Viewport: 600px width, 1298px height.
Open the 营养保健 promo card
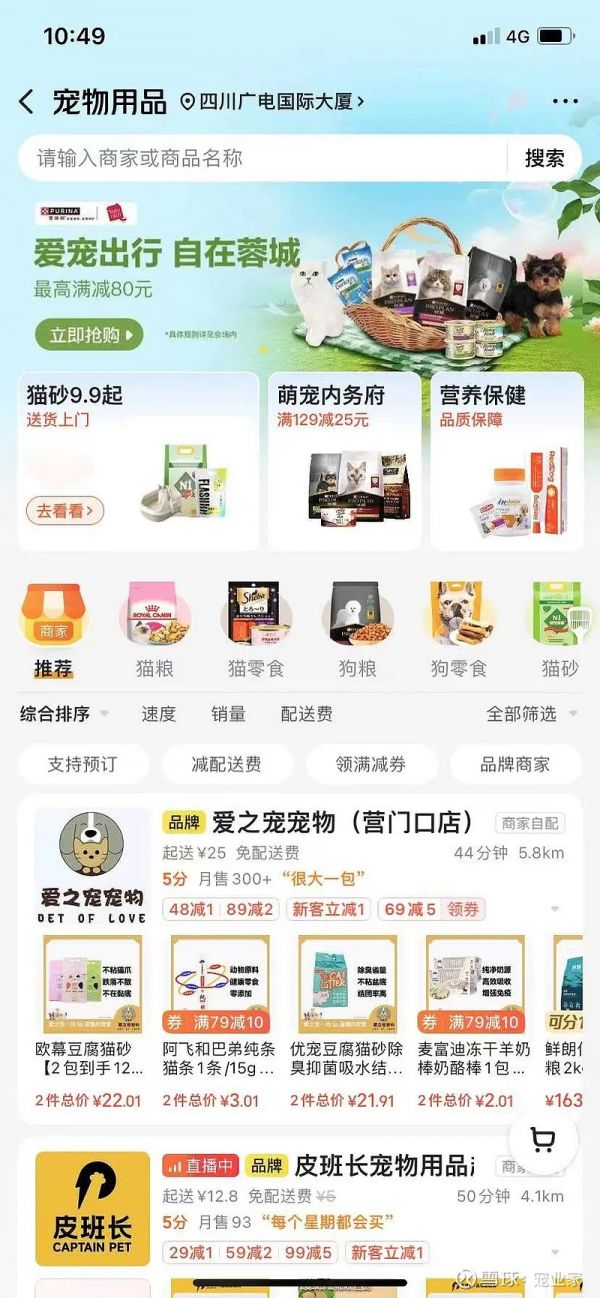pos(507,461)
